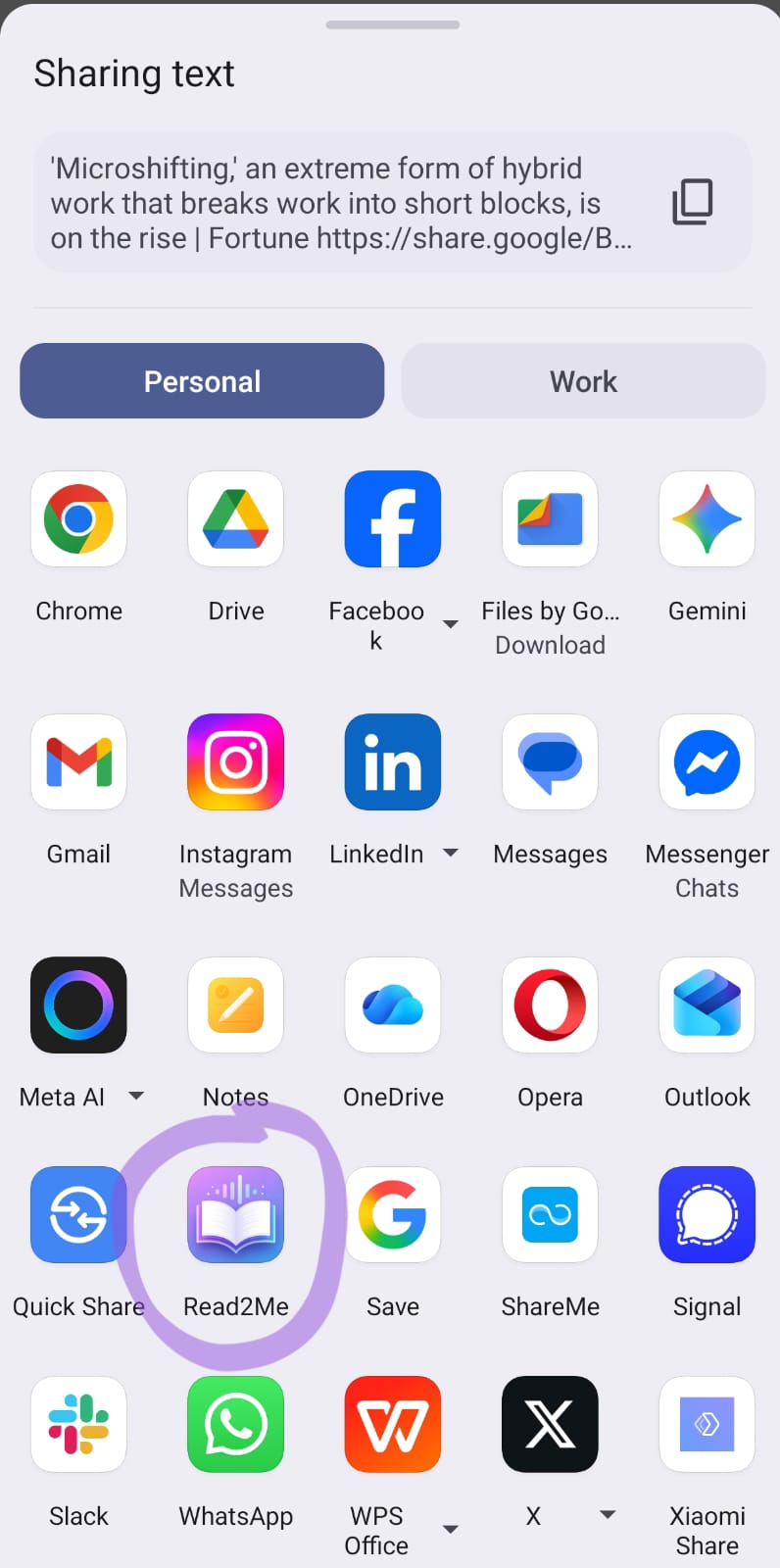This screenshot has height=1568, width=780.
Task: Expand more Facebook sharing options
Action: 450,624
